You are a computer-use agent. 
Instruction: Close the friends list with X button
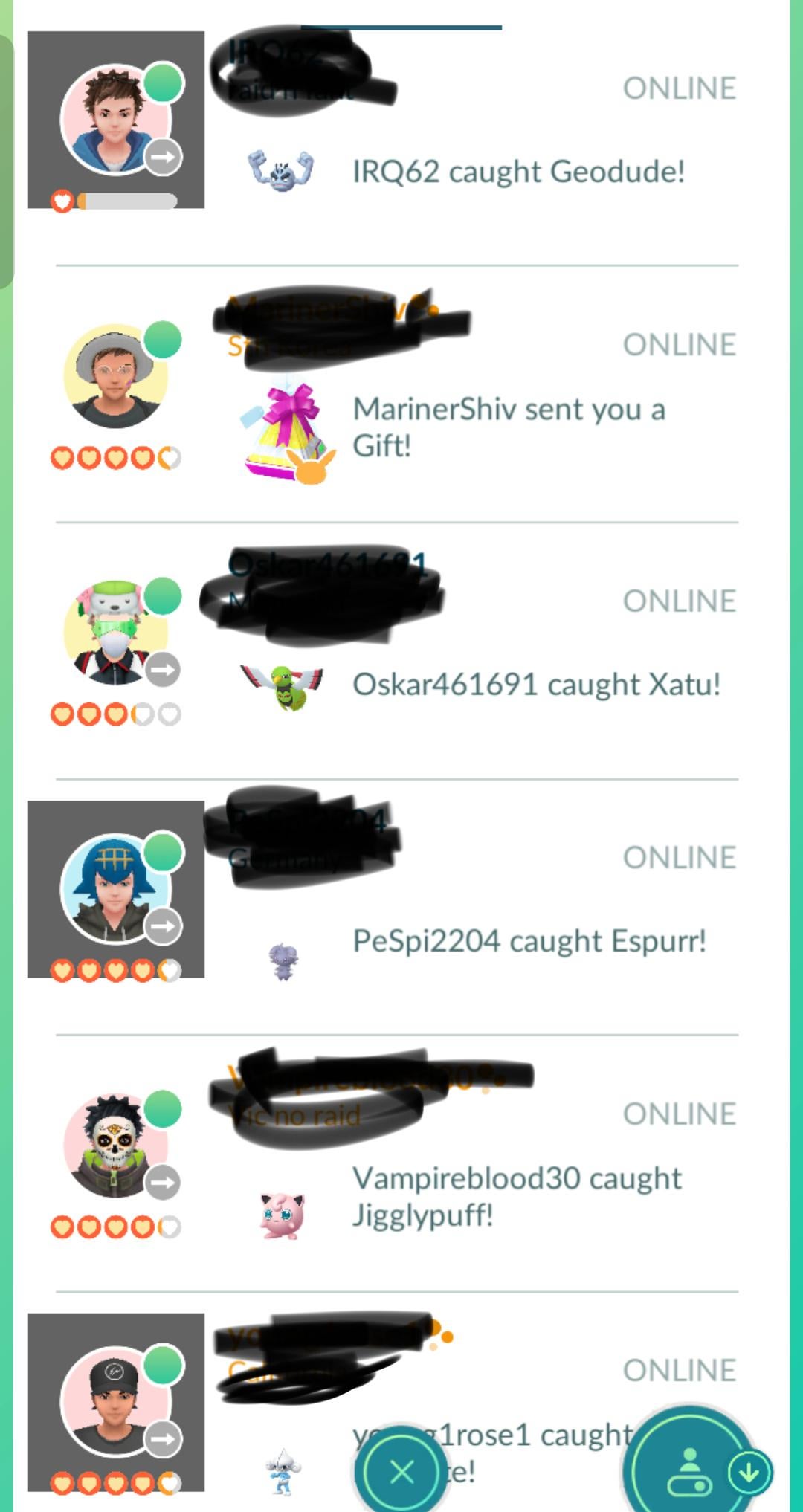pos(402,1471)
